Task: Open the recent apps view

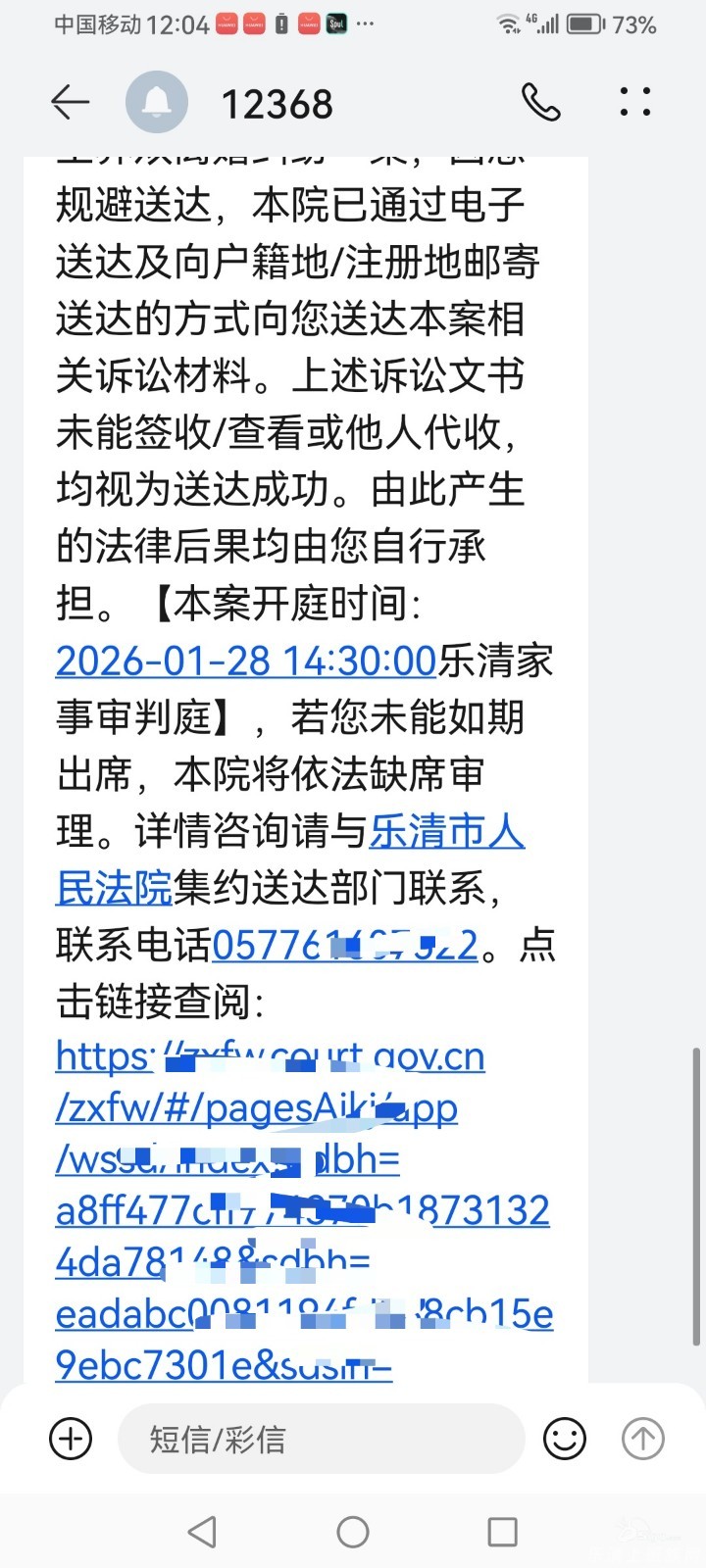Action: coord(502,1532)
